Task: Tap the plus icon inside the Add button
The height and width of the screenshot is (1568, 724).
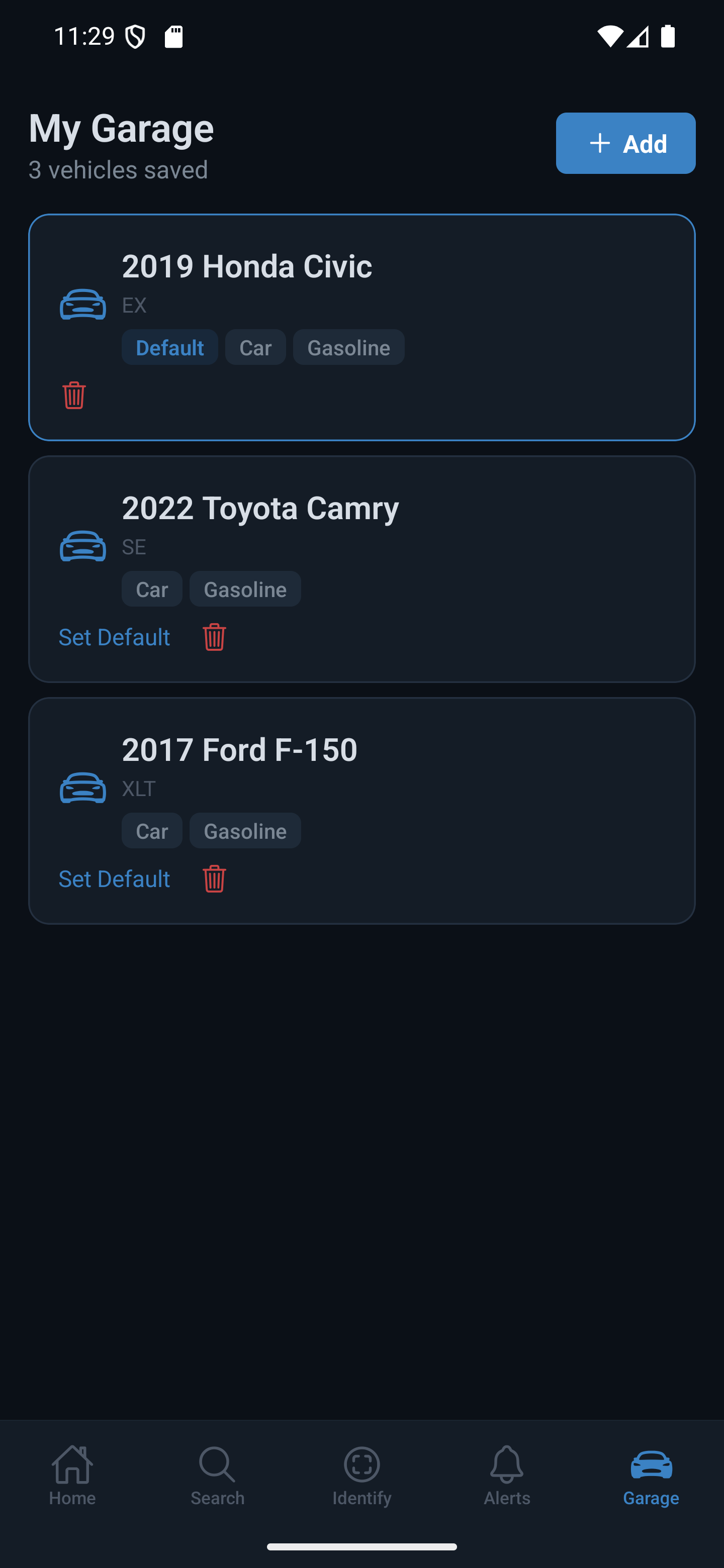Action: point(600,143)
